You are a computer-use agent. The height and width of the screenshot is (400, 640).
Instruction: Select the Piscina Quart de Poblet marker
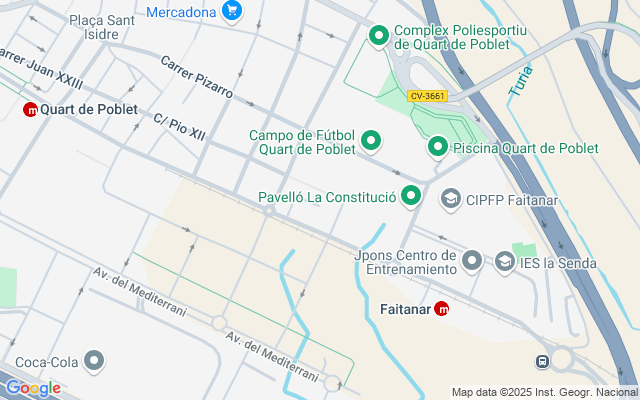point(437,148)
